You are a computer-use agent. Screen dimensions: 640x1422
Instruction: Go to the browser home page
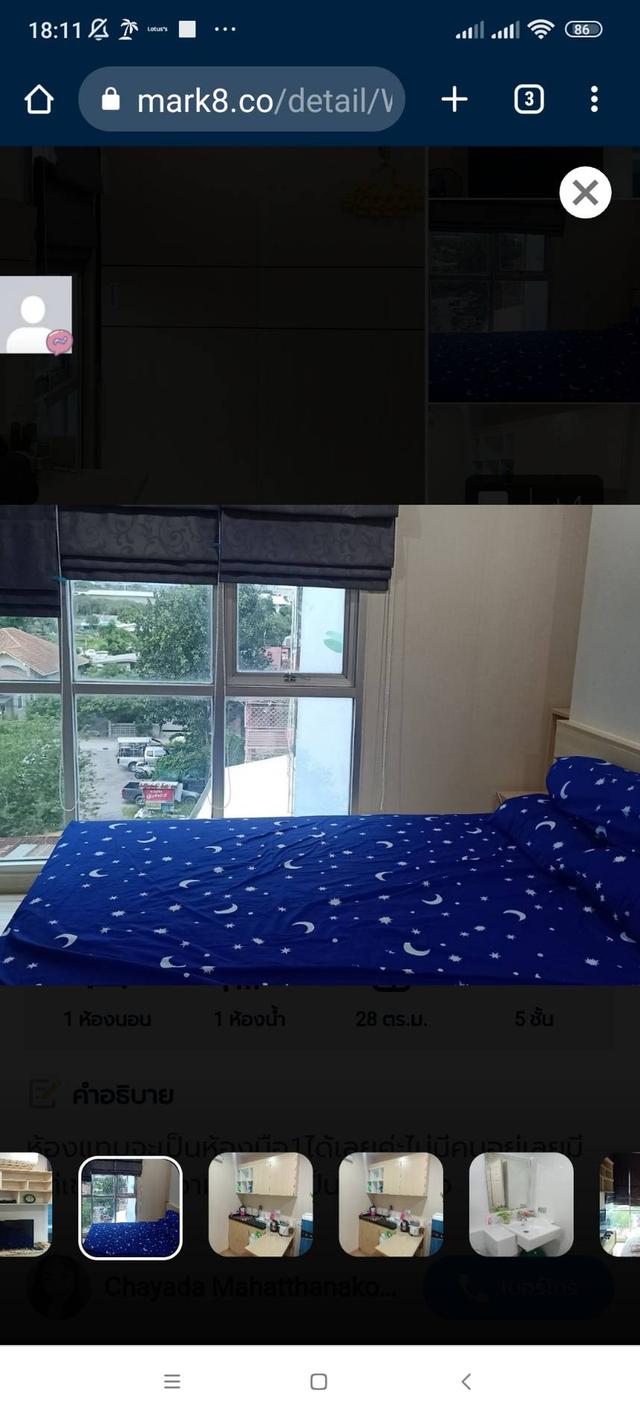tap(39, 99)
